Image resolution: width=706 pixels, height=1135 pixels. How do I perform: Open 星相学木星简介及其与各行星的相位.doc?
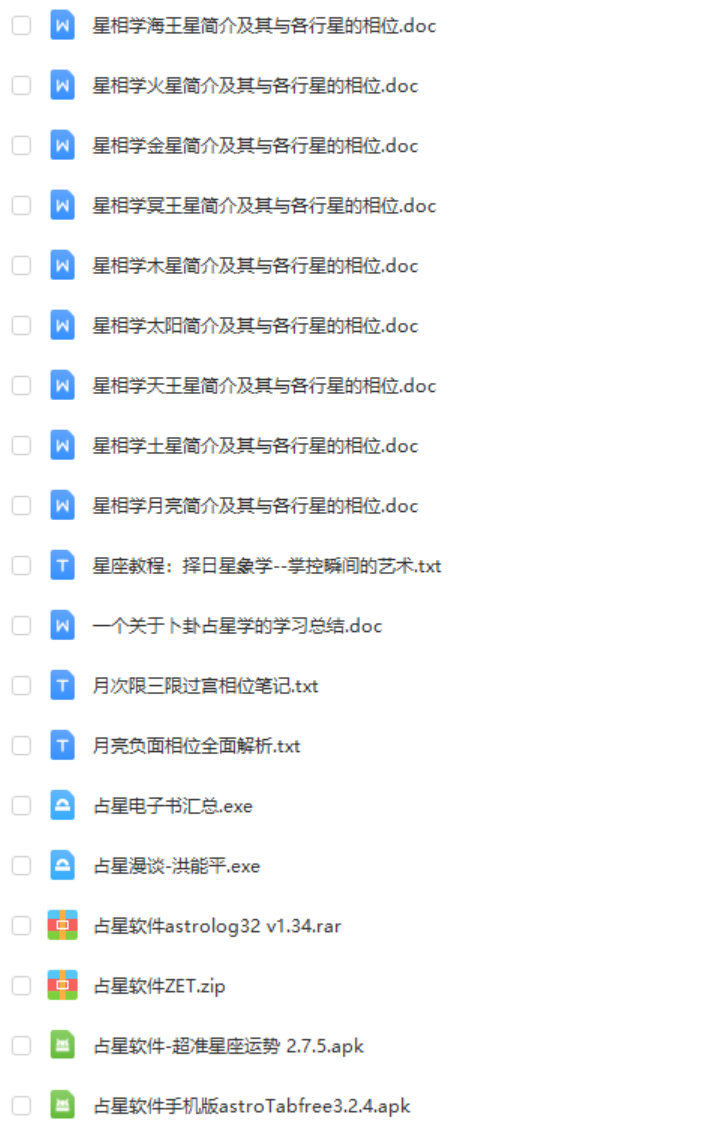click(x=255, y=266)
